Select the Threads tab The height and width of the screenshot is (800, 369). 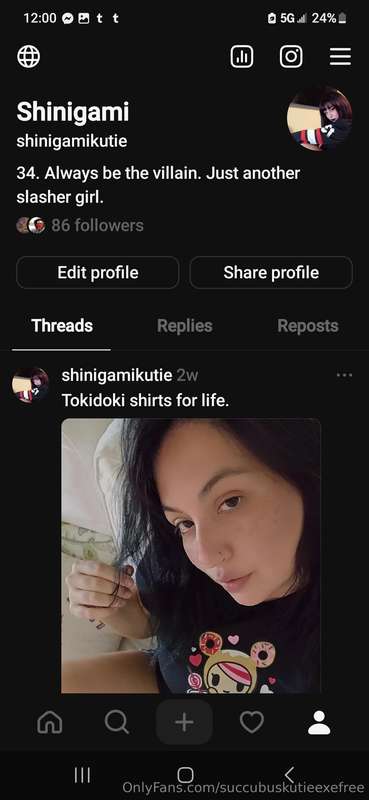point(62,326)
